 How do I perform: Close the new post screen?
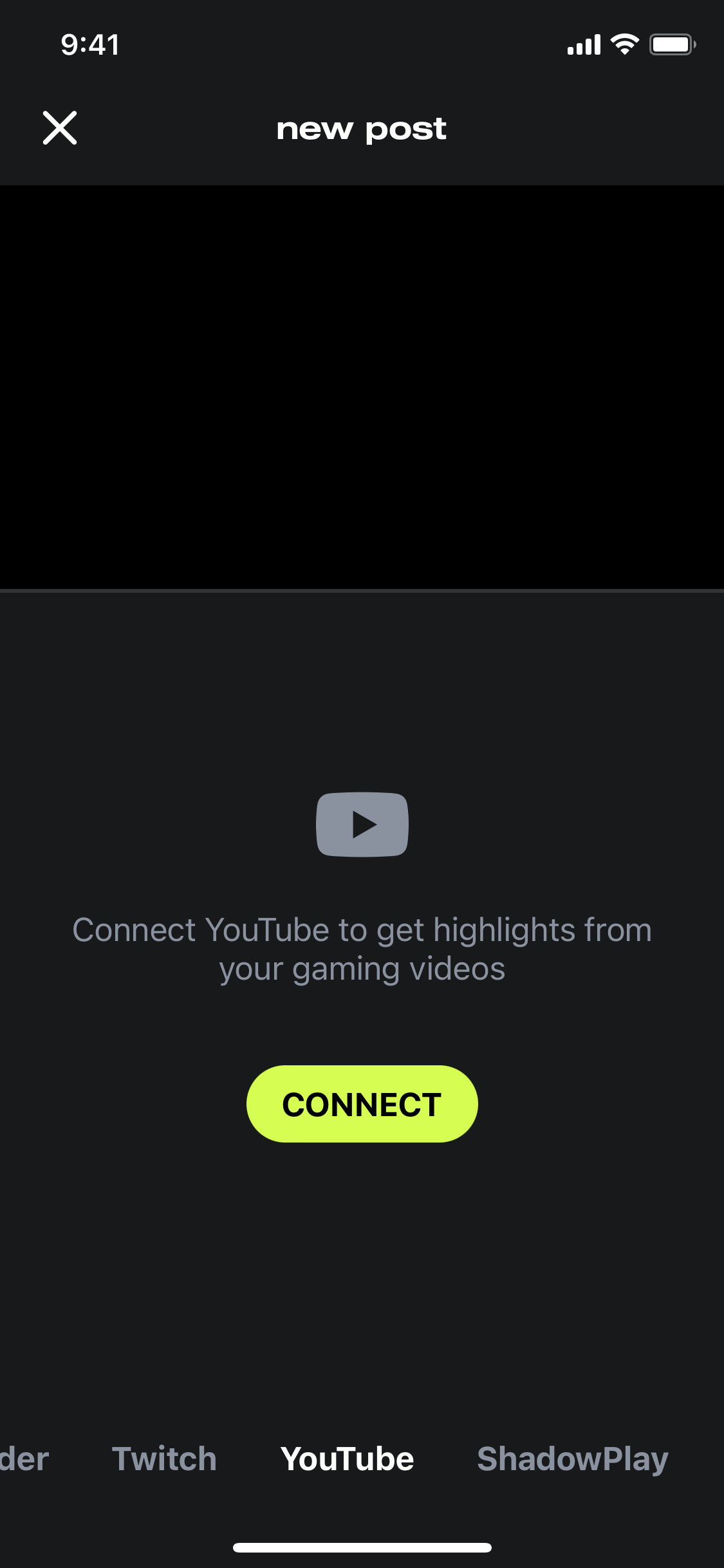click(x=60, y=127)
